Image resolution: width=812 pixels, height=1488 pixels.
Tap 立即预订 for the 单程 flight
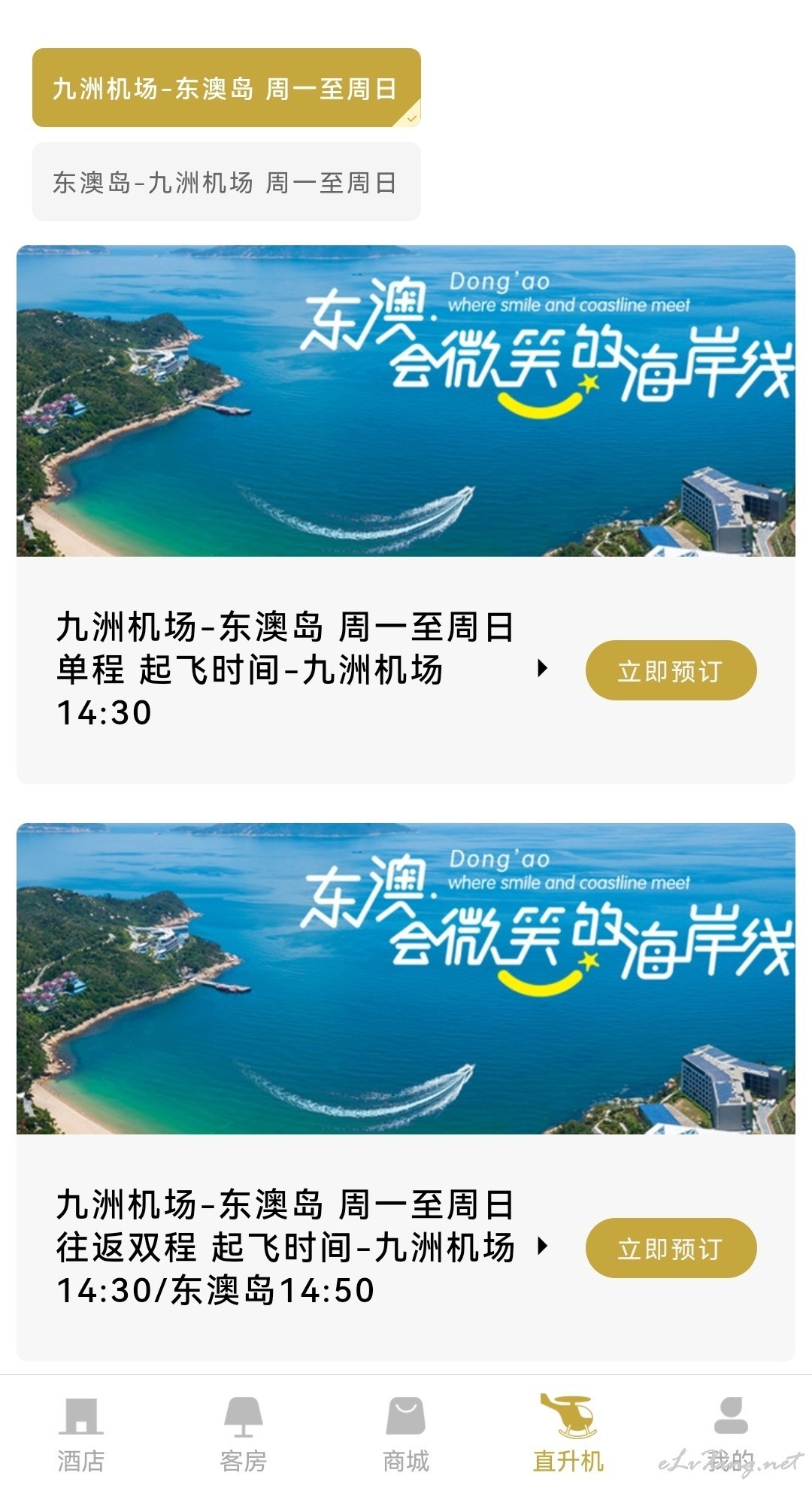pyautogui.click(x=671, y=670)
